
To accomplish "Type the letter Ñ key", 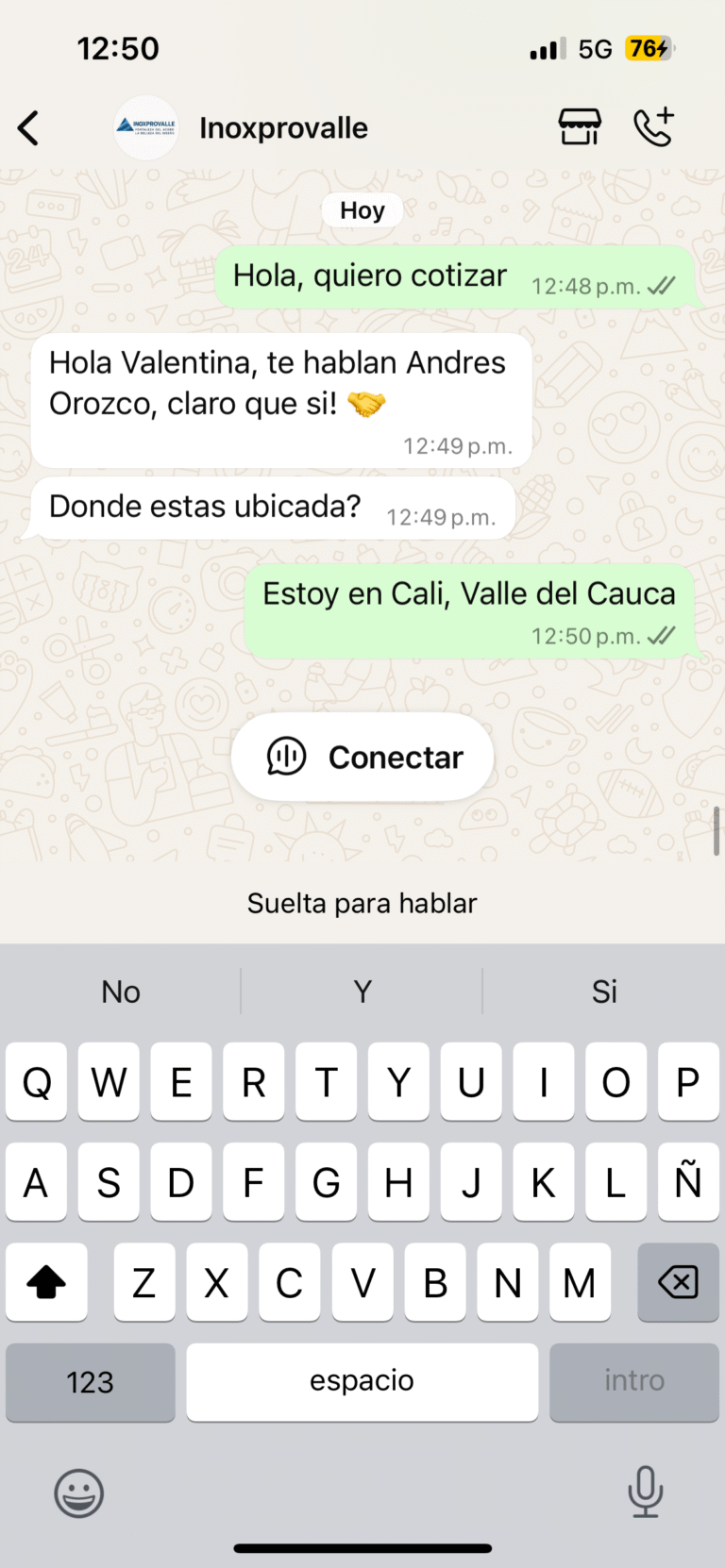I will click(688, 1182).
